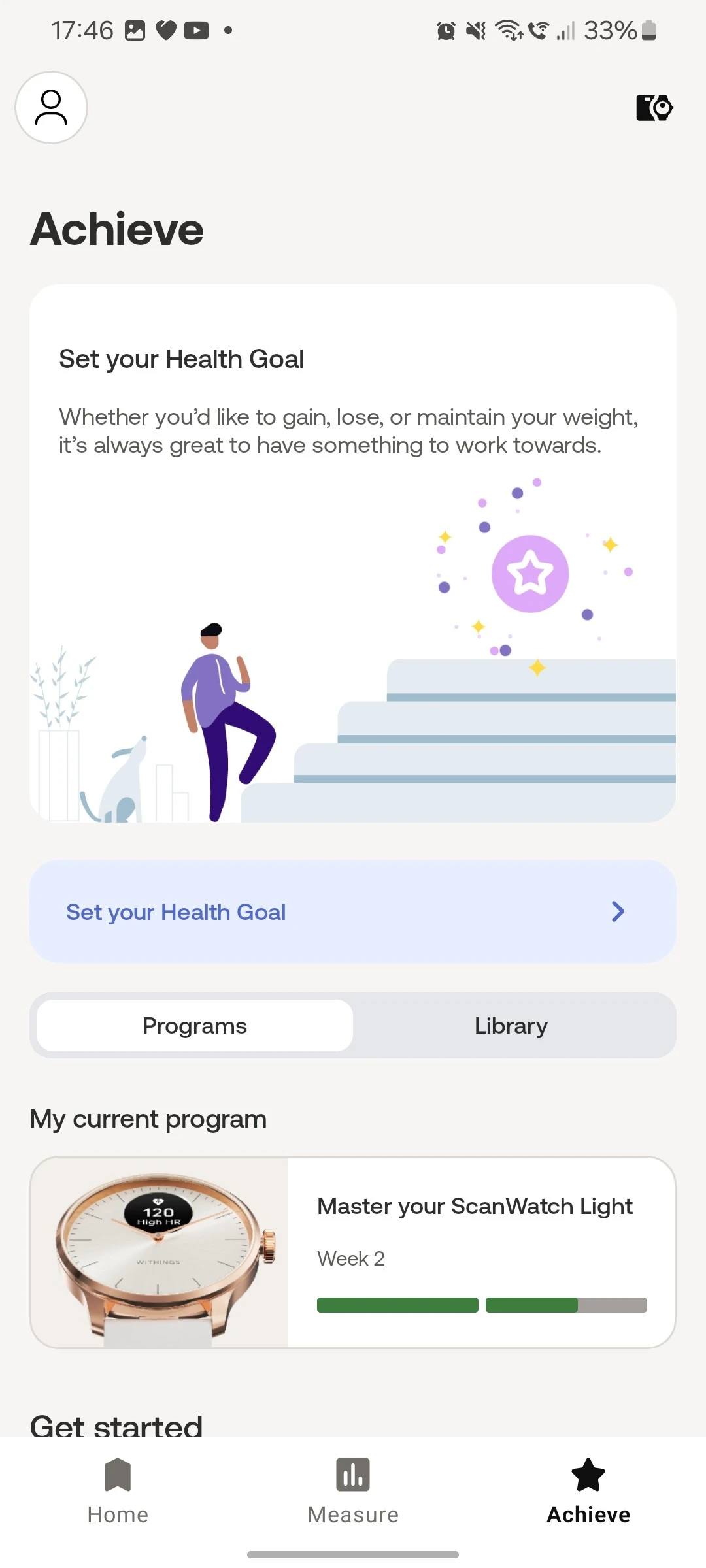Open Master your ScanWatch Light program
Image resolution: width=706 pixels, height=1568 pixels.
[x=353, y=1252]
